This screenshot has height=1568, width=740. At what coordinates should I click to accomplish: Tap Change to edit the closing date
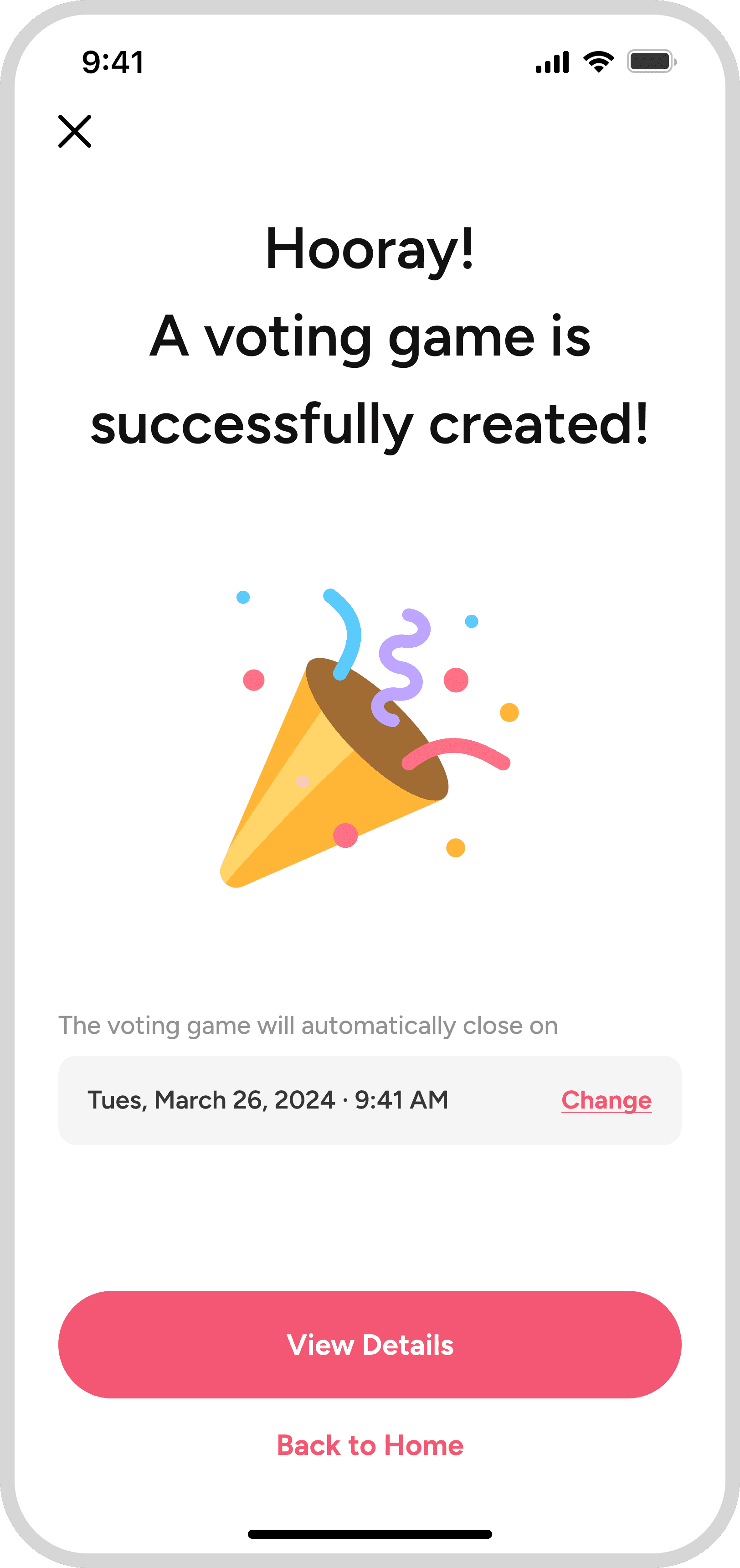(606, 1100)
